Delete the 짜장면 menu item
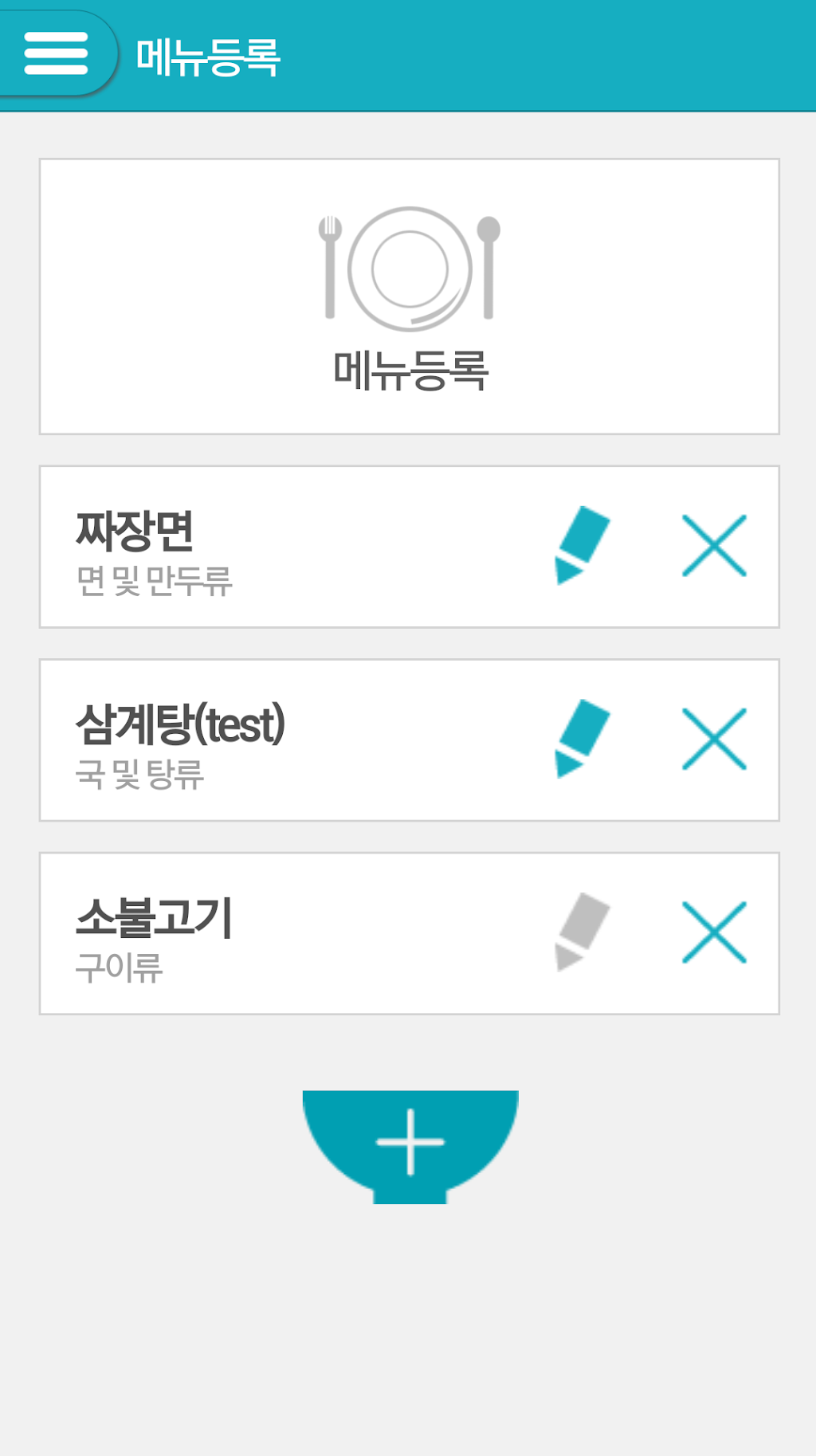The image size is (816, 1456). tap(714, 546)
